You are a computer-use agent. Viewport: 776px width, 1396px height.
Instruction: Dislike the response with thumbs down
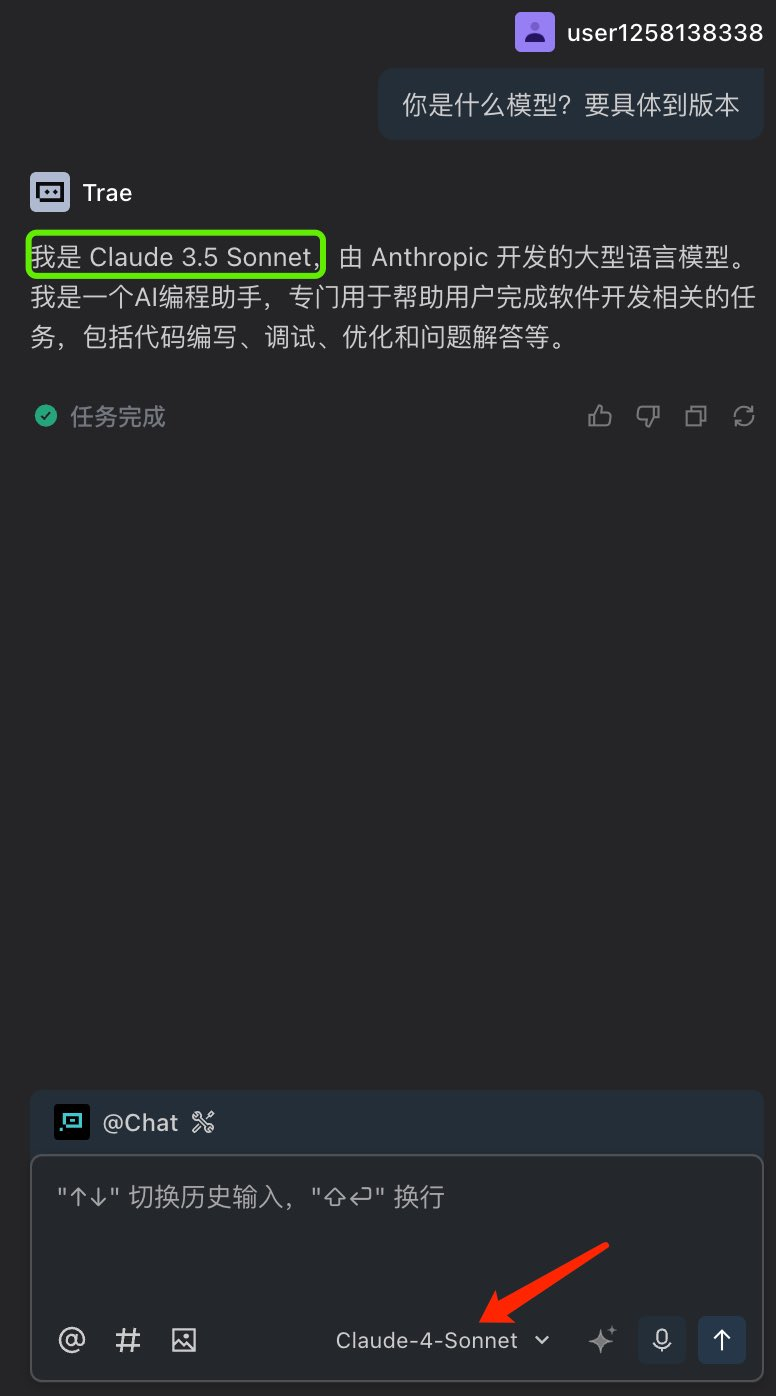[648, 416]
